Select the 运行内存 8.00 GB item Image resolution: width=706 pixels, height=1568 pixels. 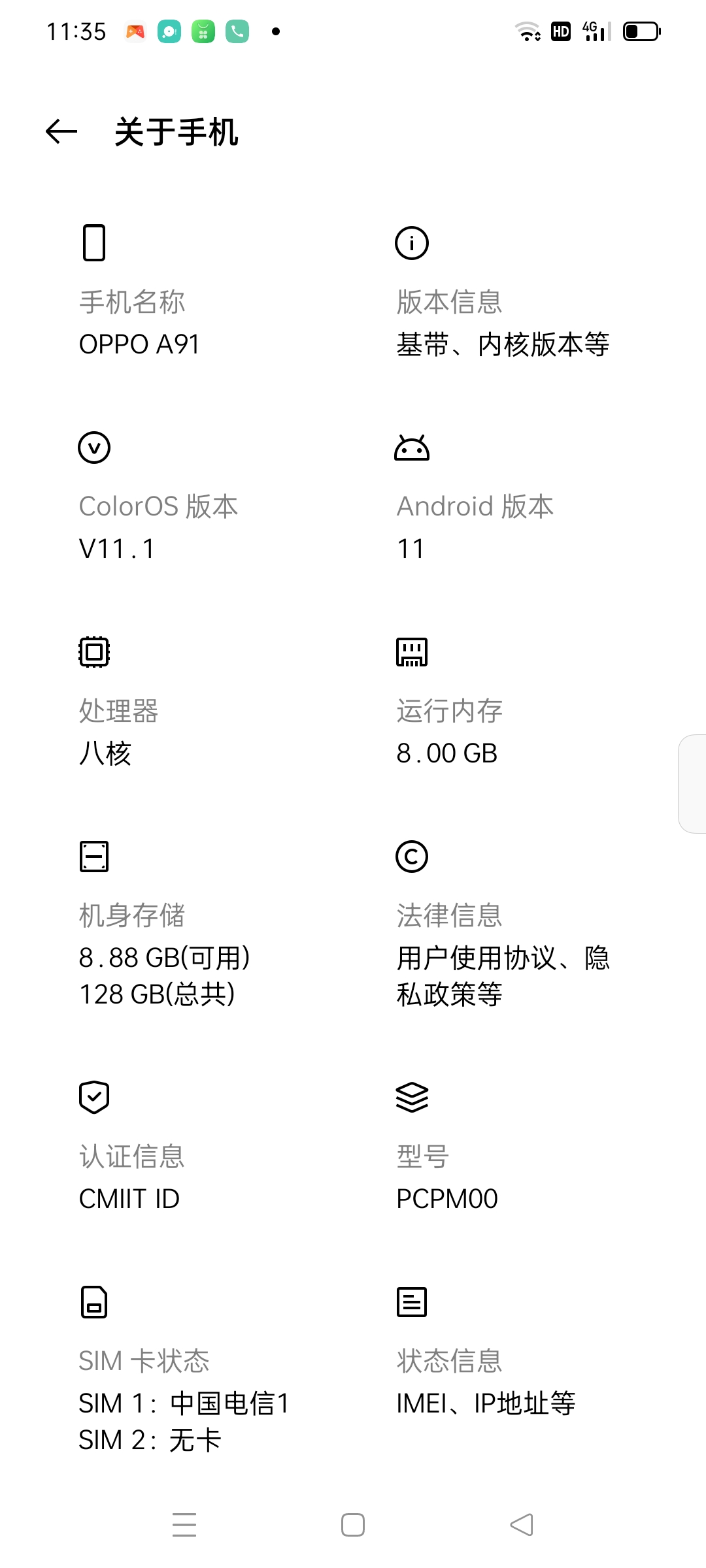(x=450, y=731)
